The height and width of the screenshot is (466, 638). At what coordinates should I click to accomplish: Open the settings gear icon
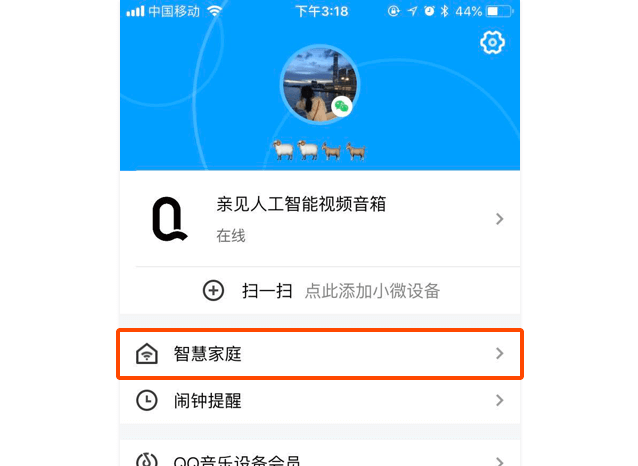(x=492, y=43)
